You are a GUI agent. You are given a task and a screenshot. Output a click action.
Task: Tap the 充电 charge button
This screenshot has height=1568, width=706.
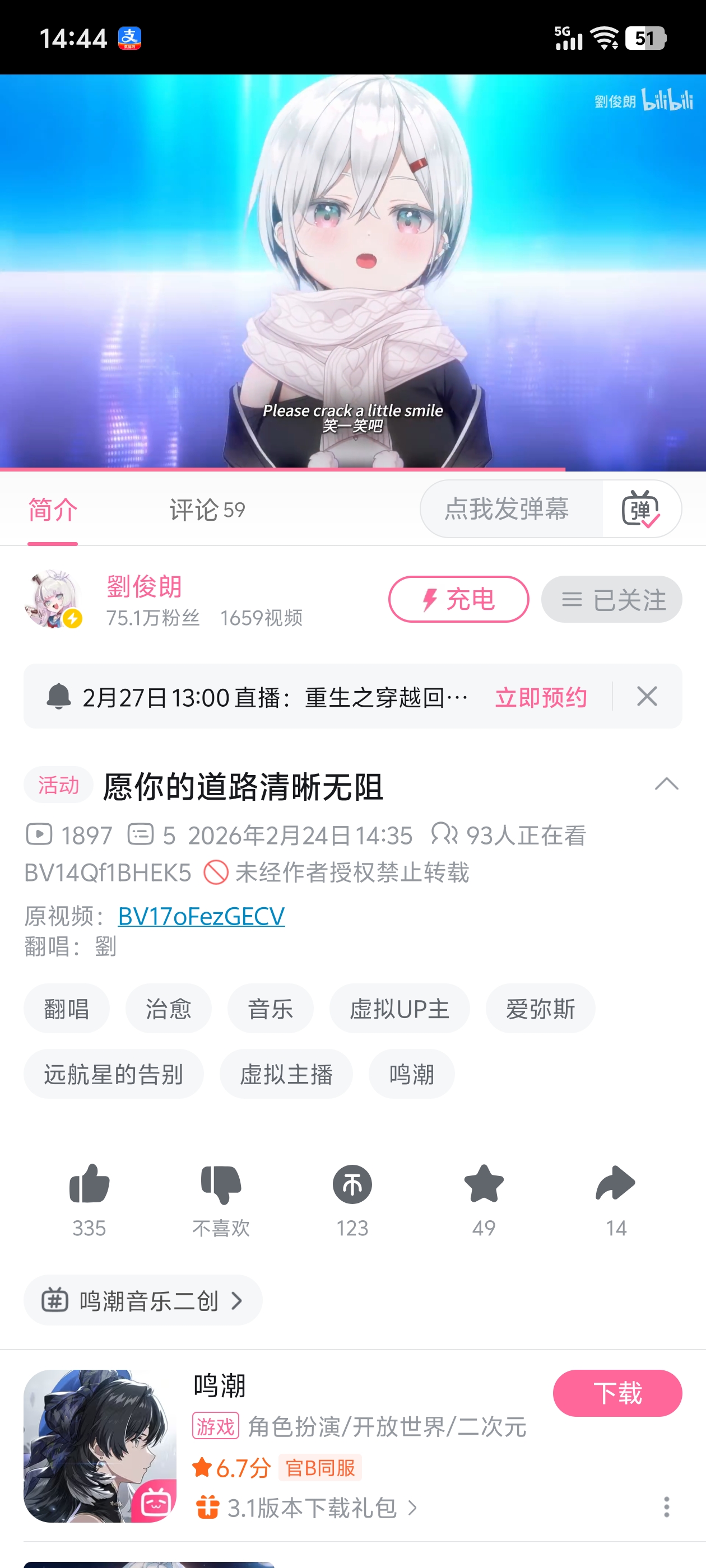458,600
